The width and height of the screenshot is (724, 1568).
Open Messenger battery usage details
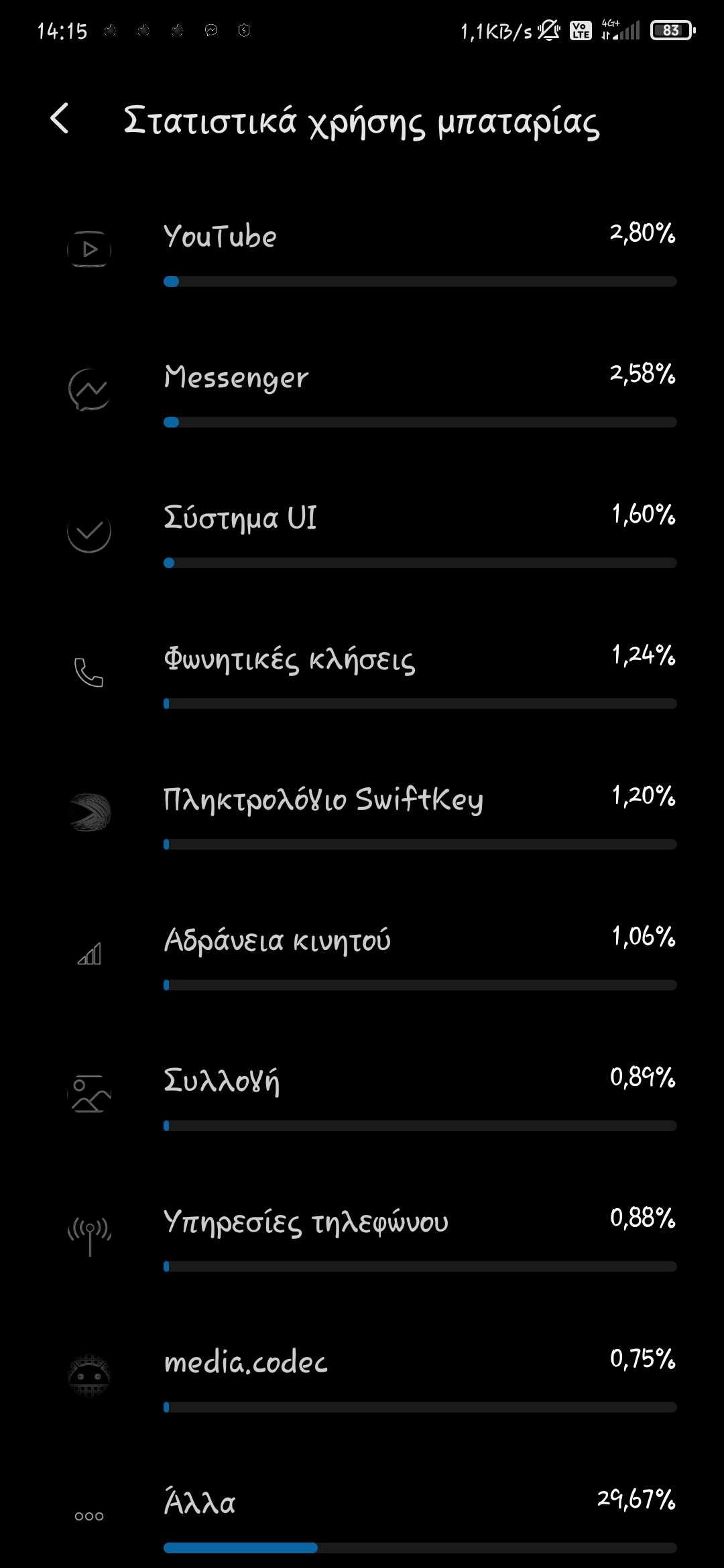pos(362,392)
